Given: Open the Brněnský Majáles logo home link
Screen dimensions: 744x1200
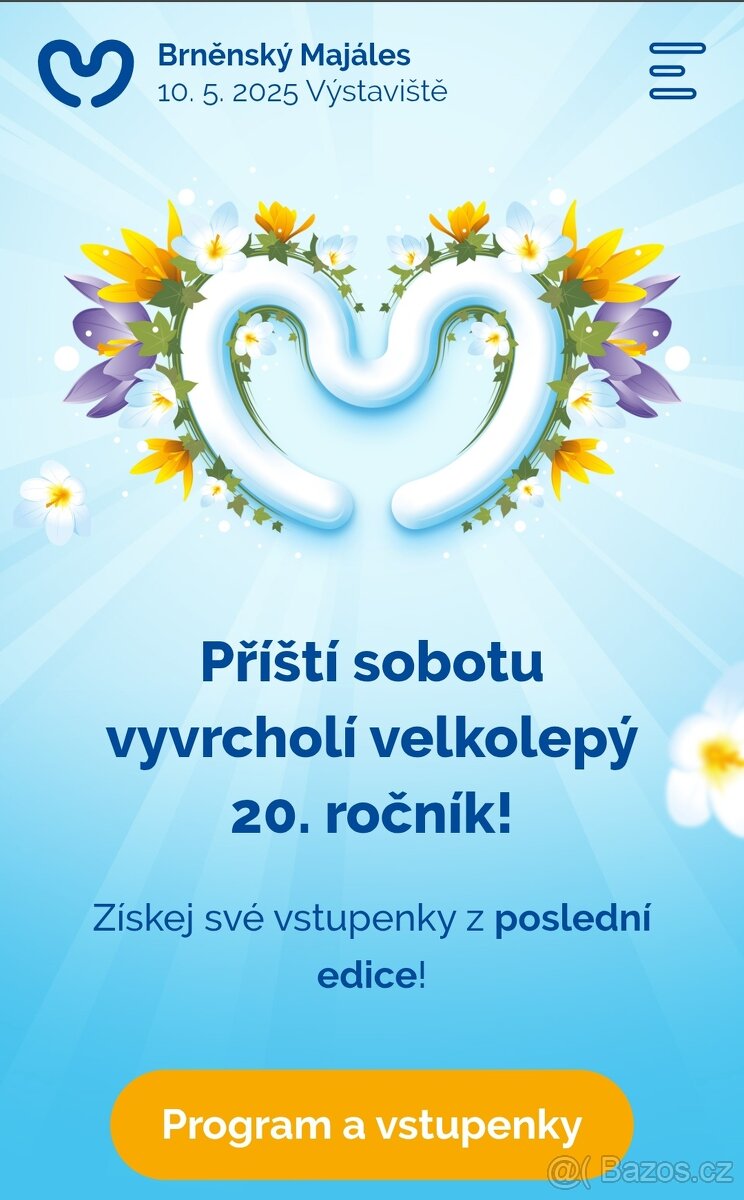Looking at the screenshot, I should tap(86, 72).
